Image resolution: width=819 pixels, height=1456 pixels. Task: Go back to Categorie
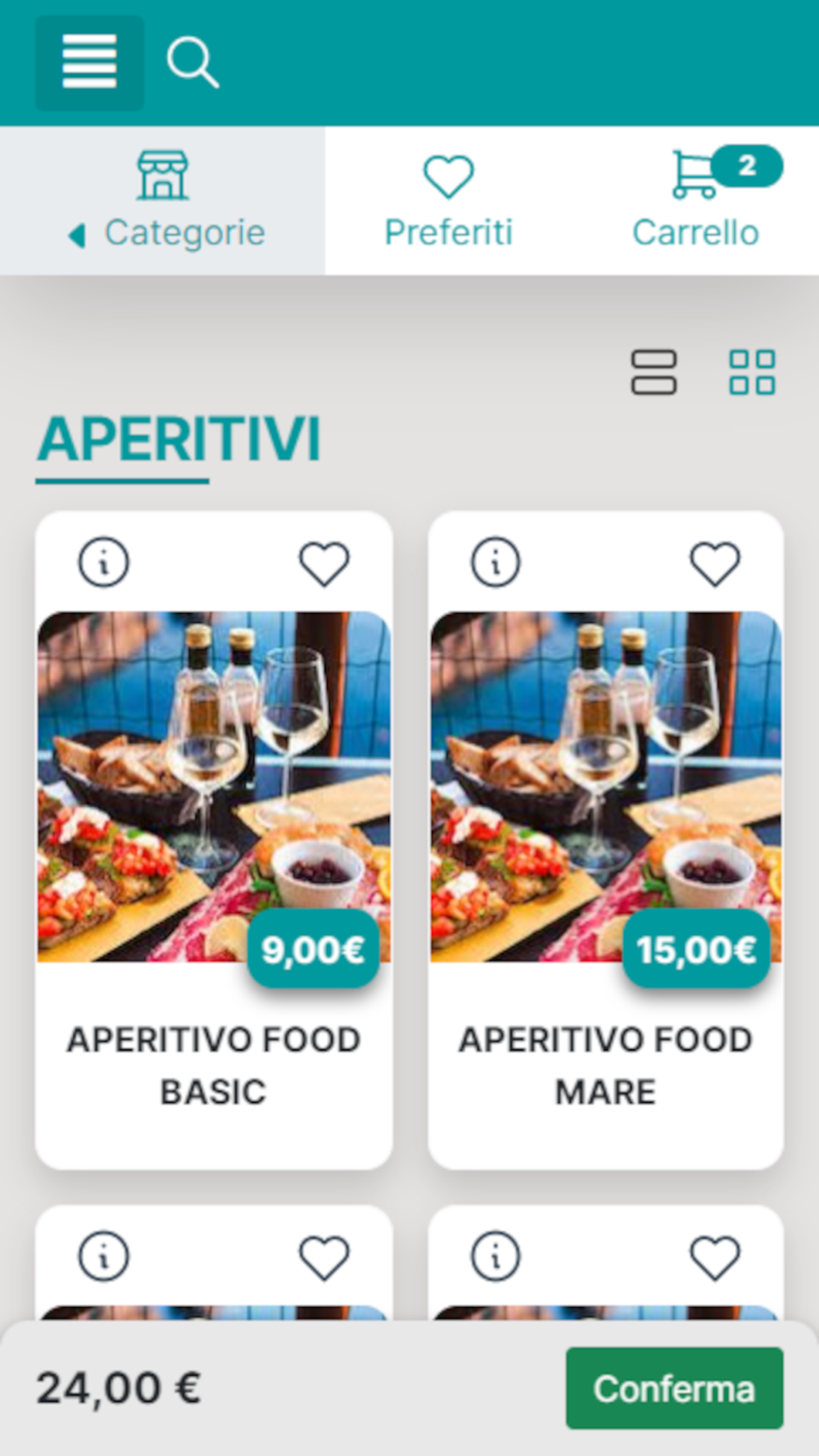163,201
